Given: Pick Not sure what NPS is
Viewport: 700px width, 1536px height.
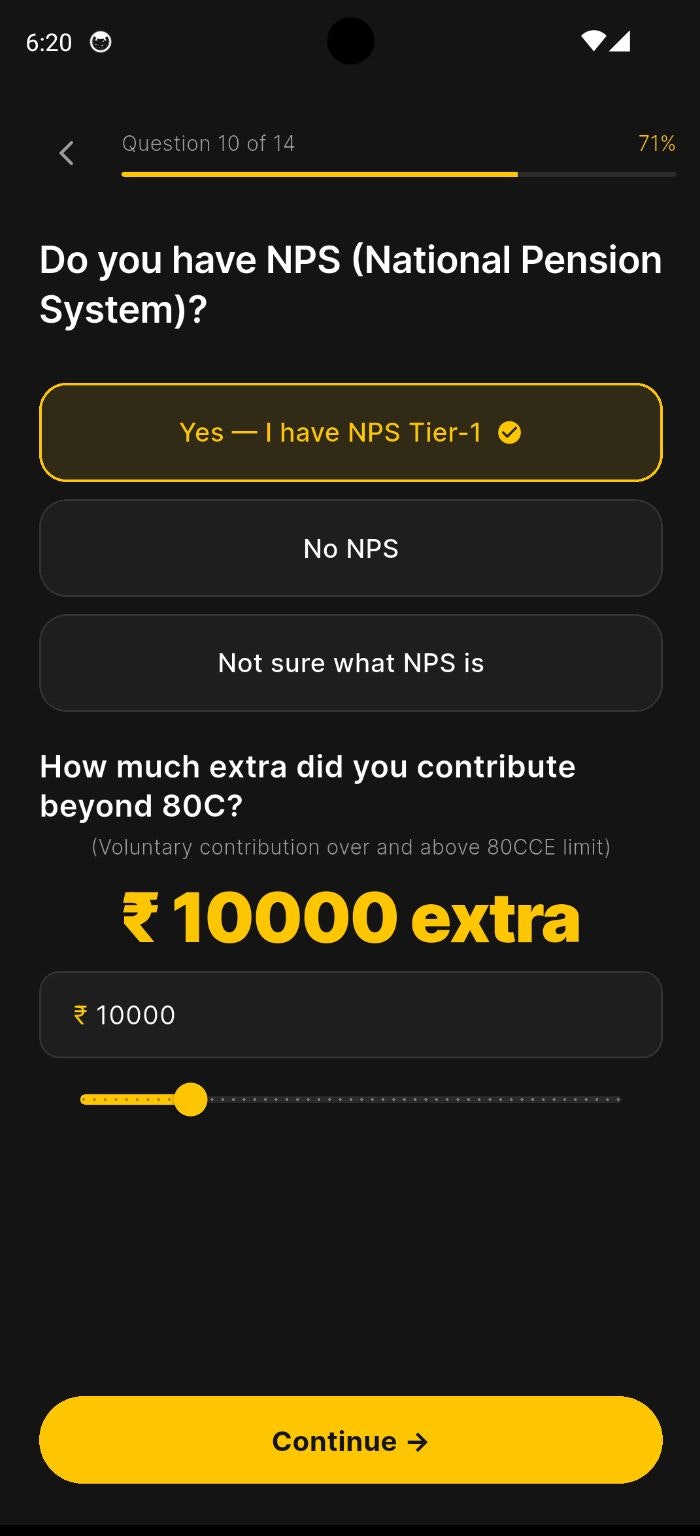Looking at the screenshot, I should point(350,663).
